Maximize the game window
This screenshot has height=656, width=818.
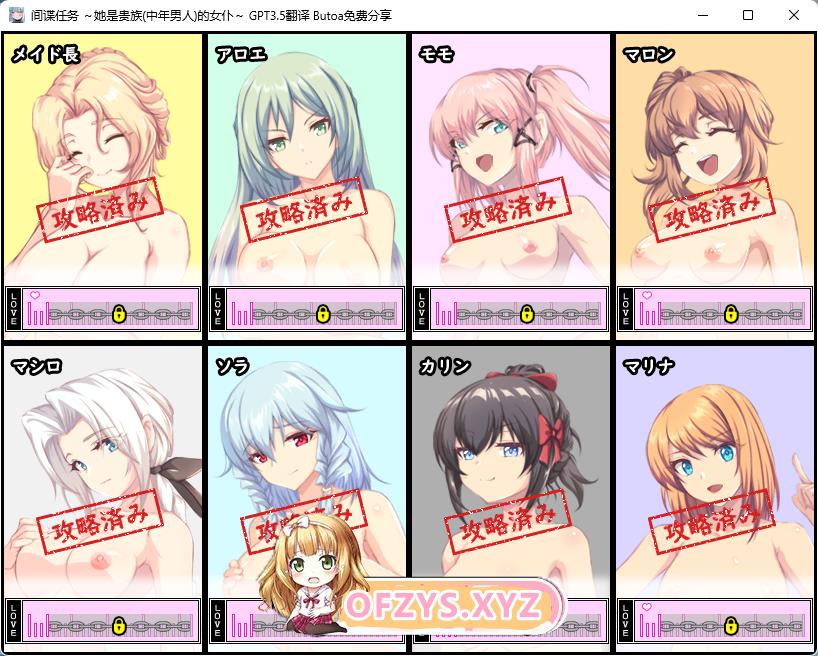click(747, 15)
